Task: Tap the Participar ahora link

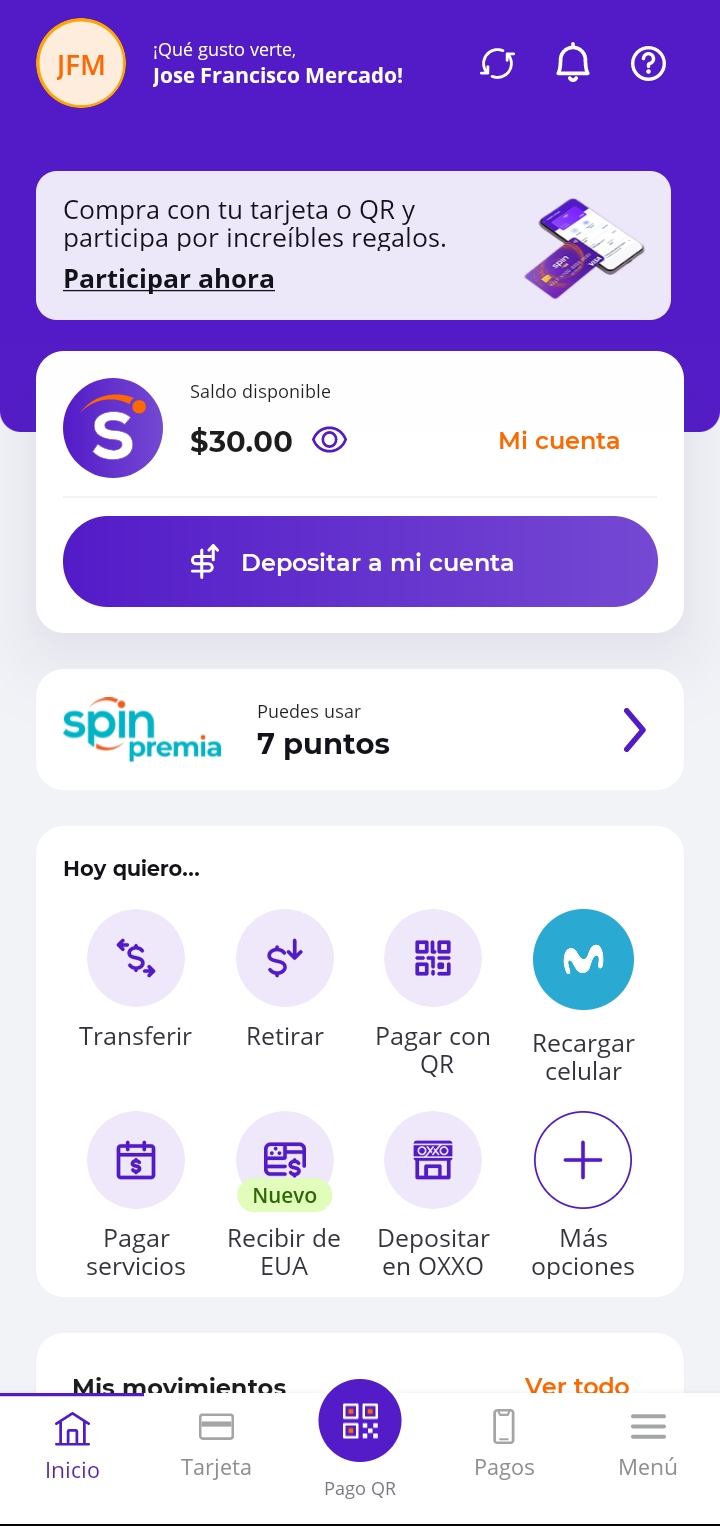Action: (x=169, y=278)
